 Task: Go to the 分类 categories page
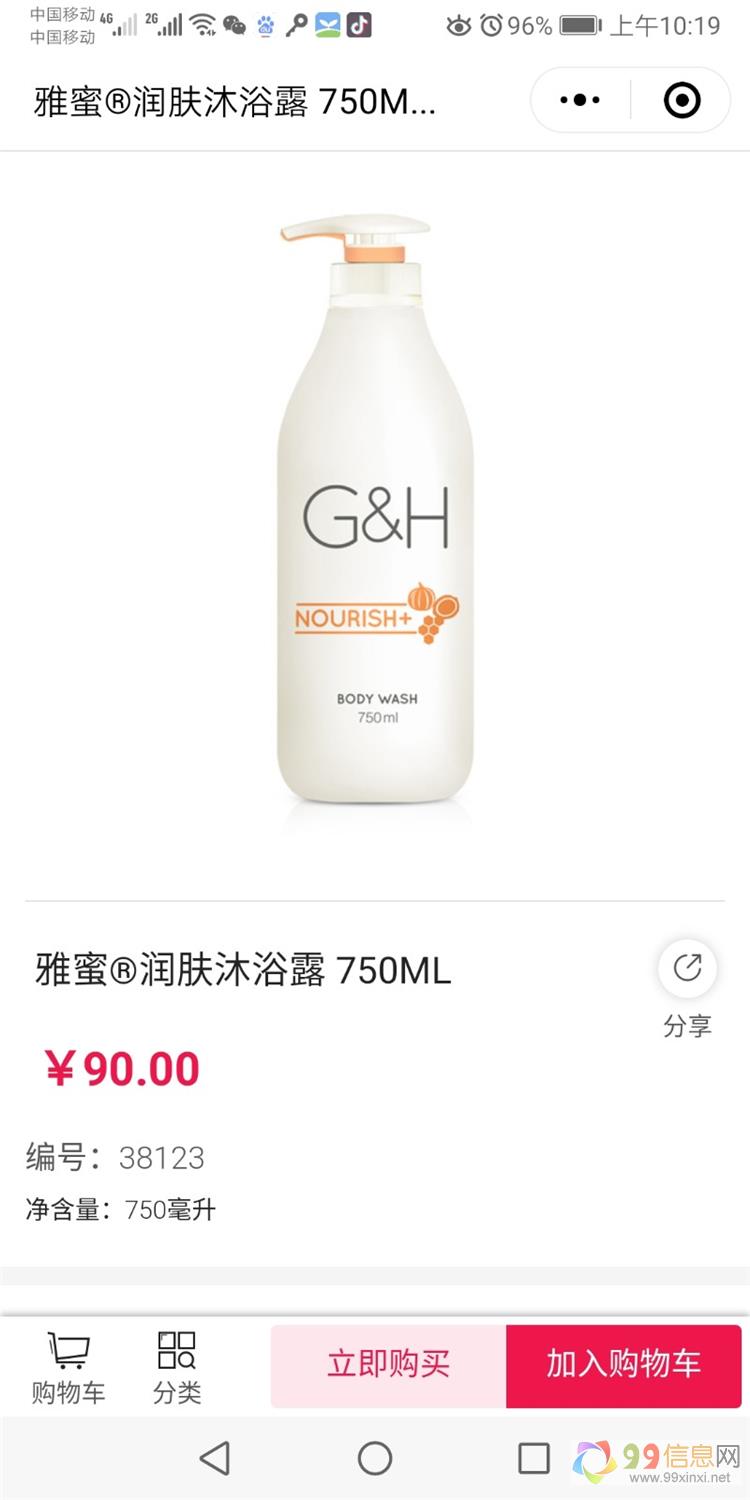177,1366
